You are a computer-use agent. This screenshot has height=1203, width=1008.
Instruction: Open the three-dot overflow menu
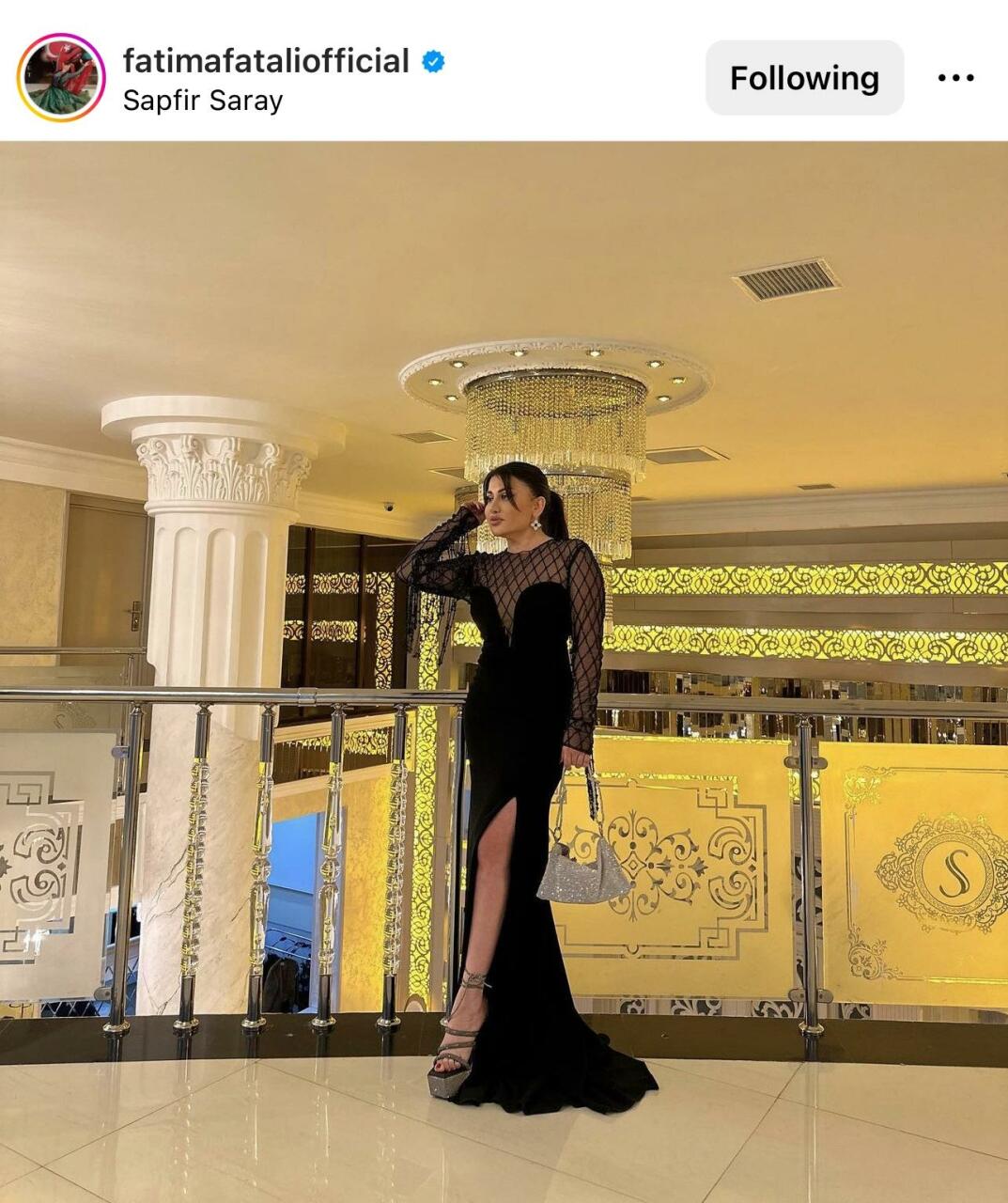[x=955, y=78]
